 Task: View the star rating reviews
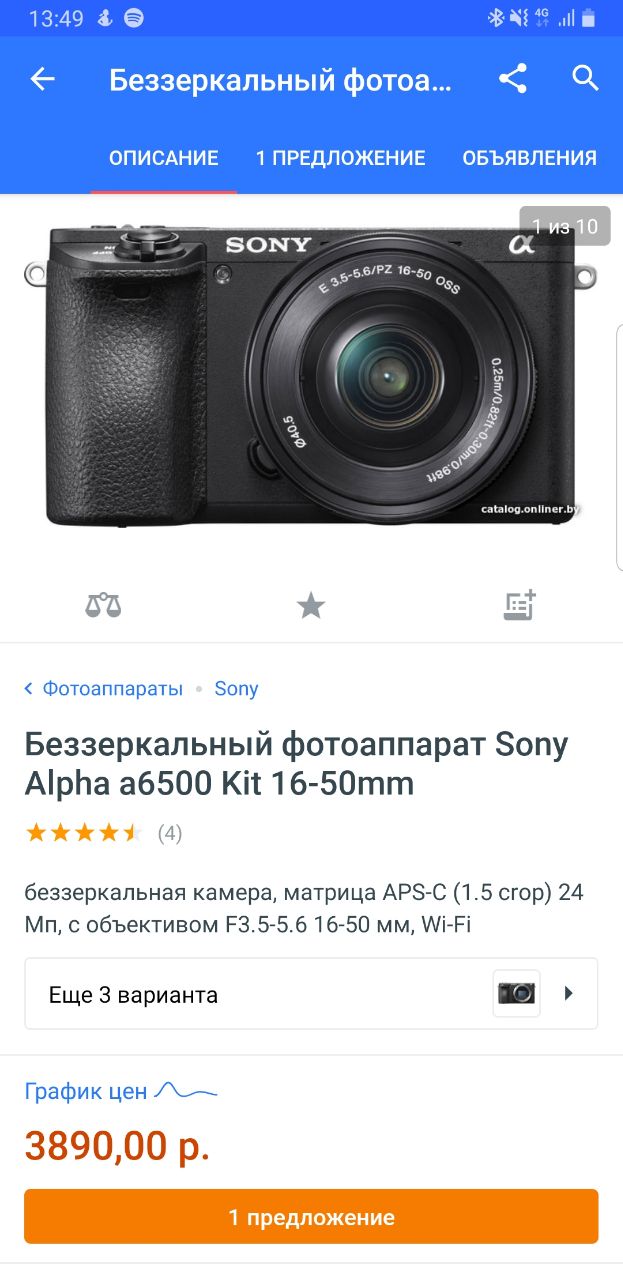click(x=102, y=833)
